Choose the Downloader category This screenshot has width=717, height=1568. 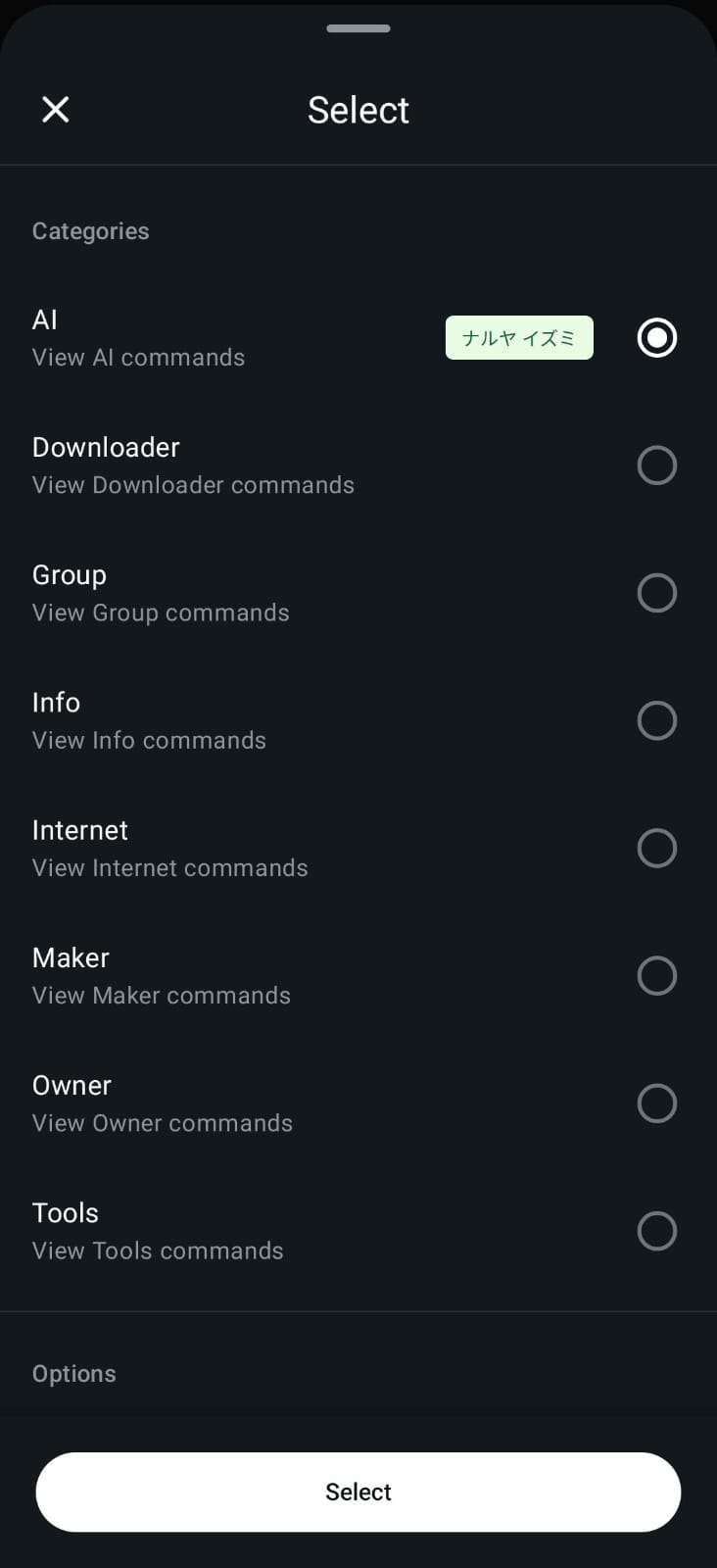(x=656, y=465)
